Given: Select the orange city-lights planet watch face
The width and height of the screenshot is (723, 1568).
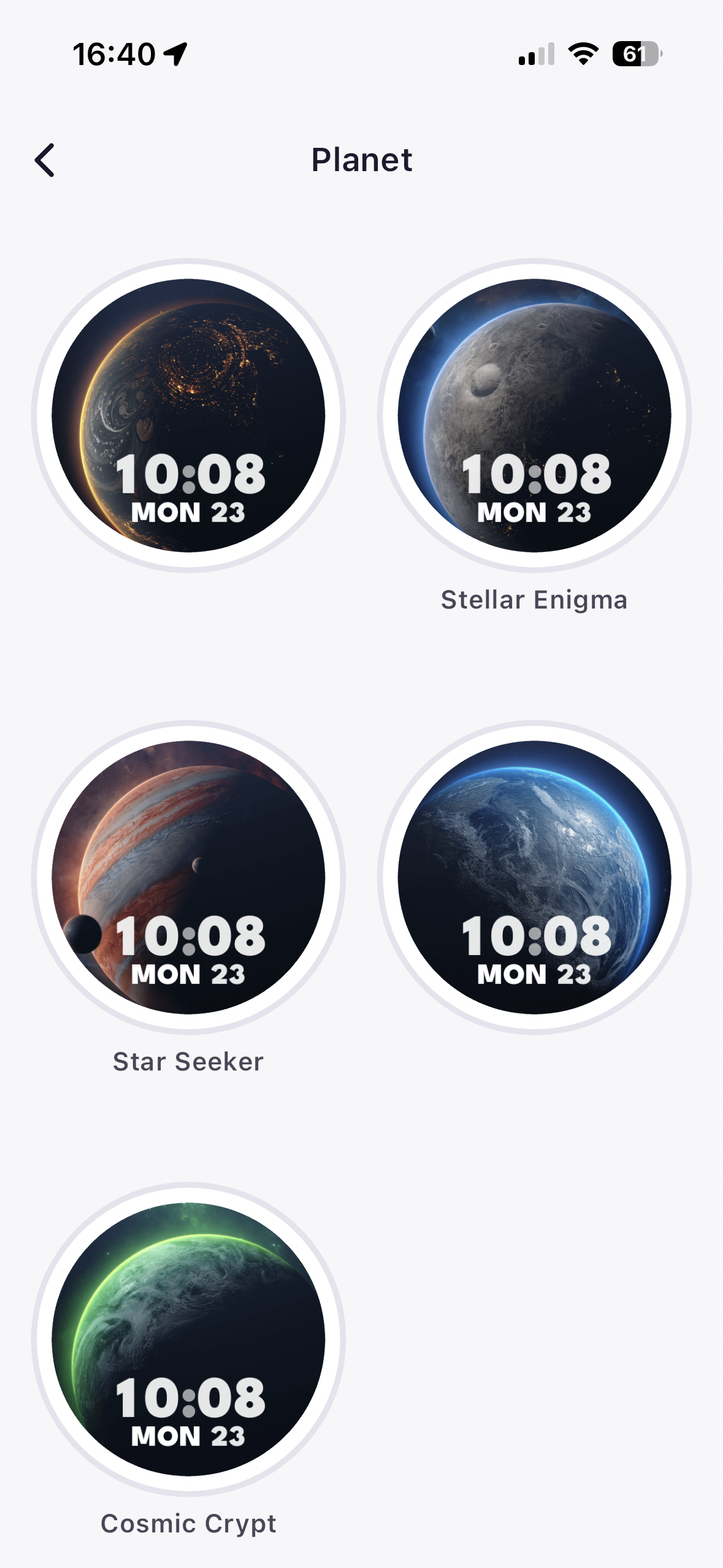Looking at the screenshot, I should [188, 415].
